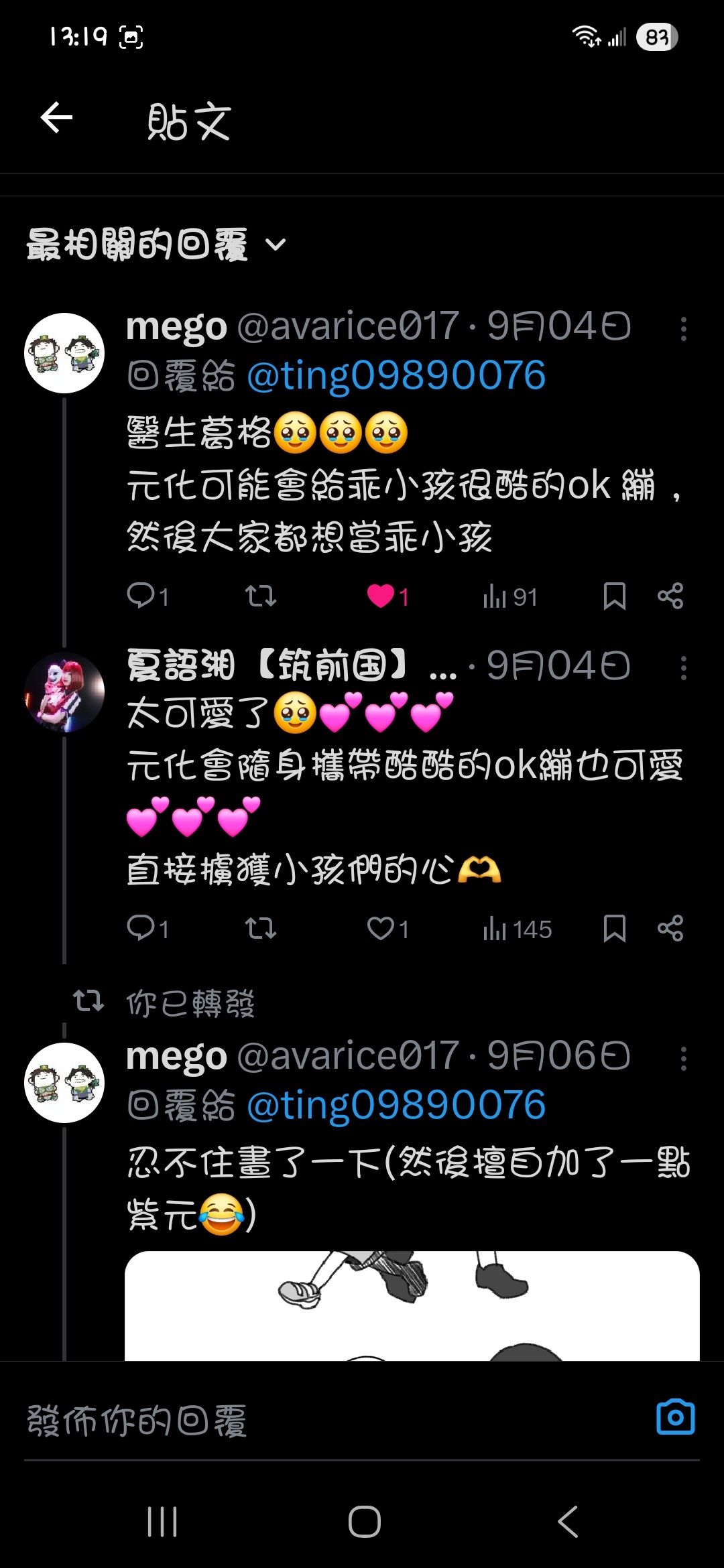Open overflow menu on mego's 9月04日 reply
Image resolution: width=724 pixels, height=1568 pixels.
683,328
